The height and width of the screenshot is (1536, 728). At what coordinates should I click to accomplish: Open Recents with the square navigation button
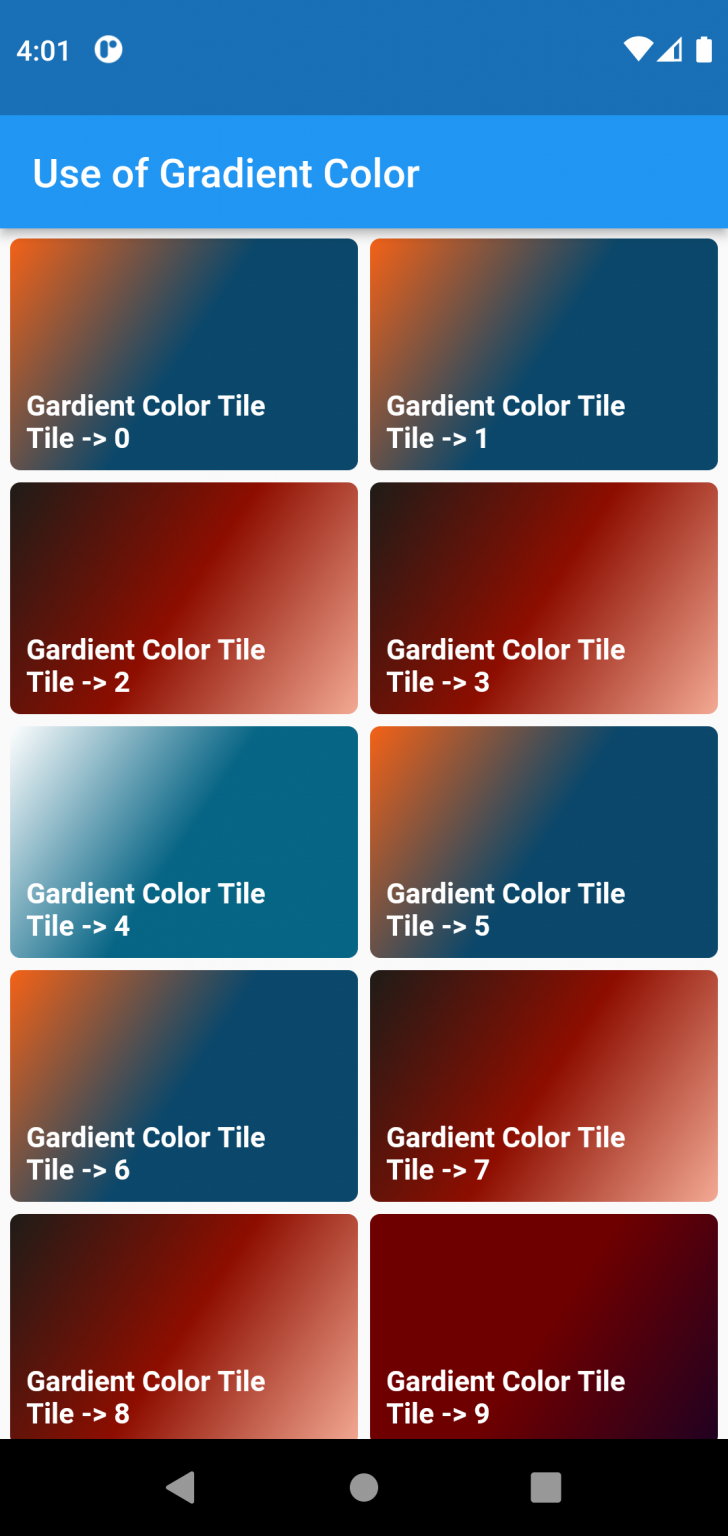pos(545,1487)
